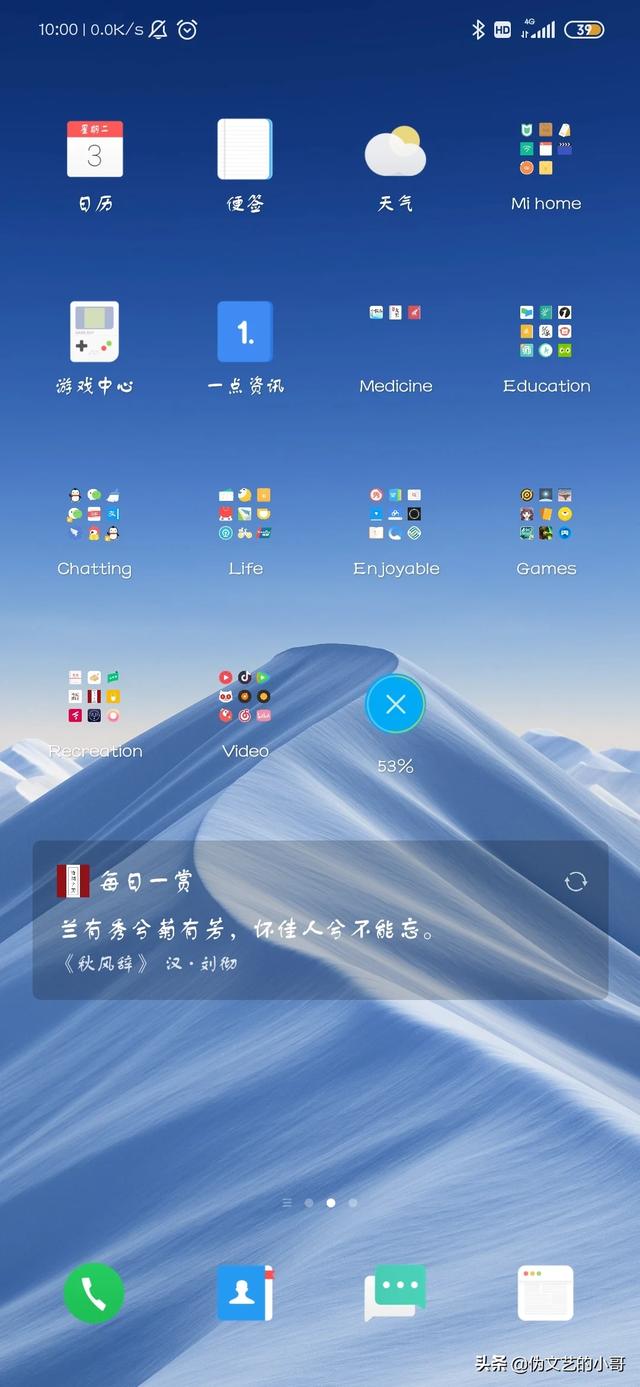Image resolution: width=640 pixels, height=1387 pixels.
Task: Open the Life folder
Action: [x=245, y=514]
